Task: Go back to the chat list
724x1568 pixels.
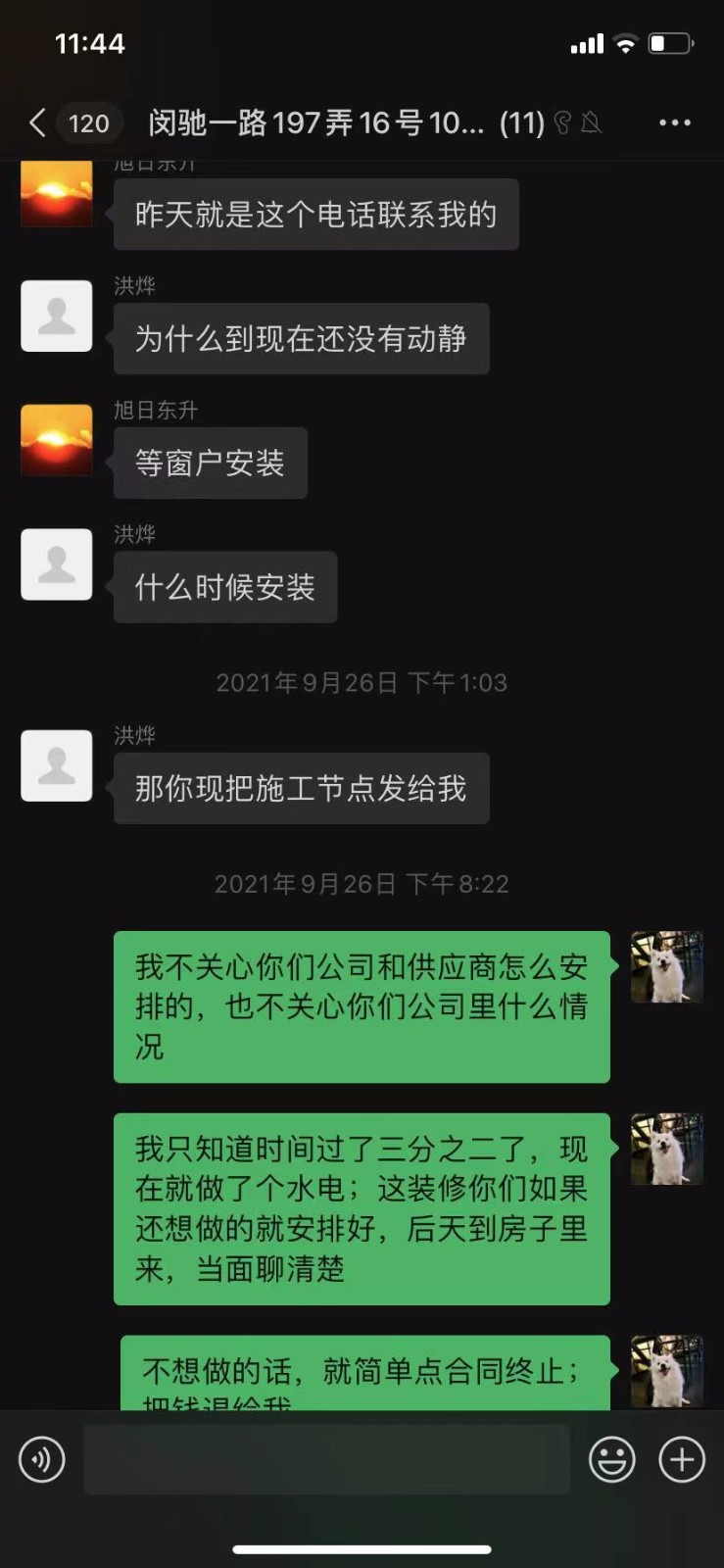Action: 37,122
